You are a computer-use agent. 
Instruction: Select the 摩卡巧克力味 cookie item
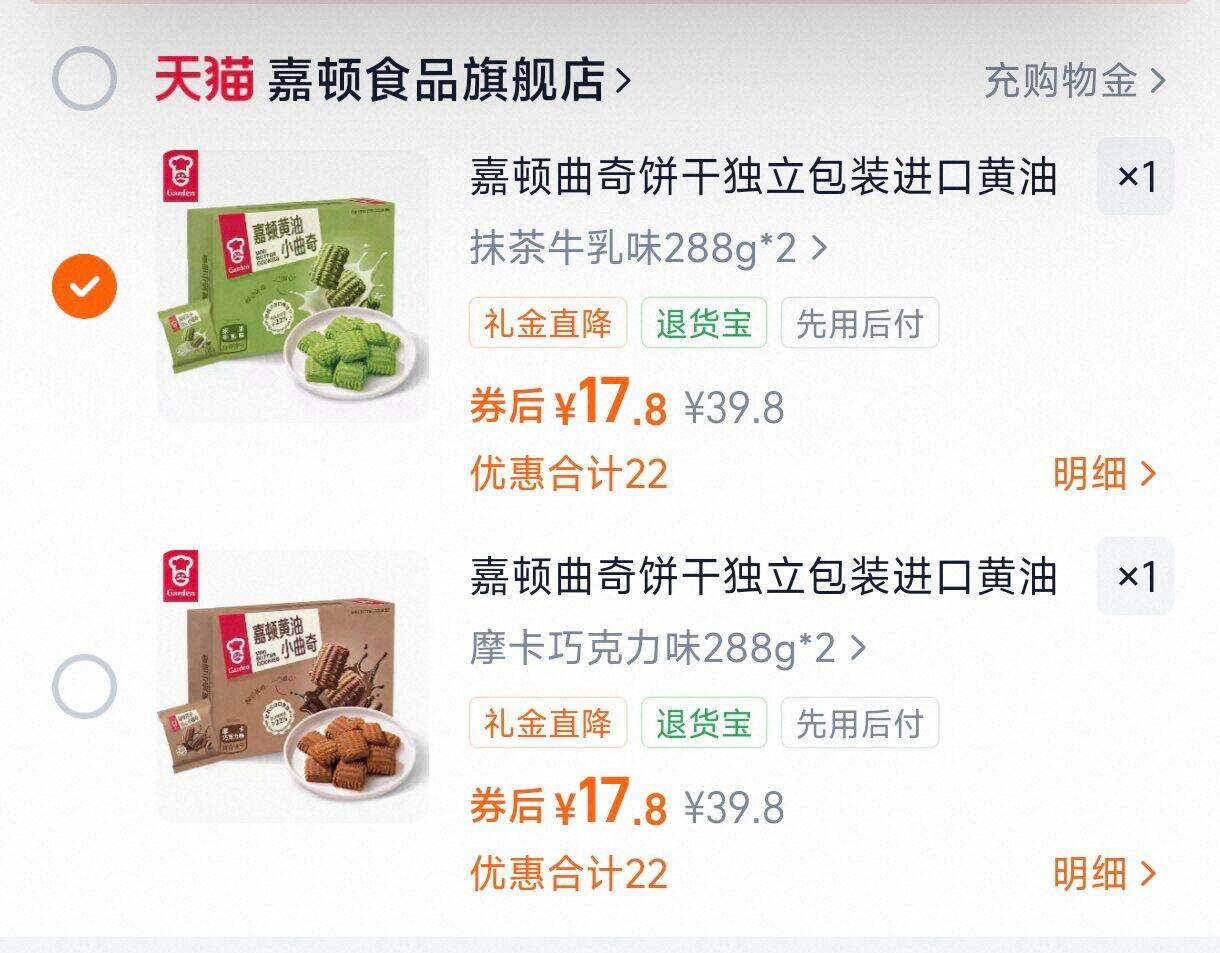pos(84,686)
